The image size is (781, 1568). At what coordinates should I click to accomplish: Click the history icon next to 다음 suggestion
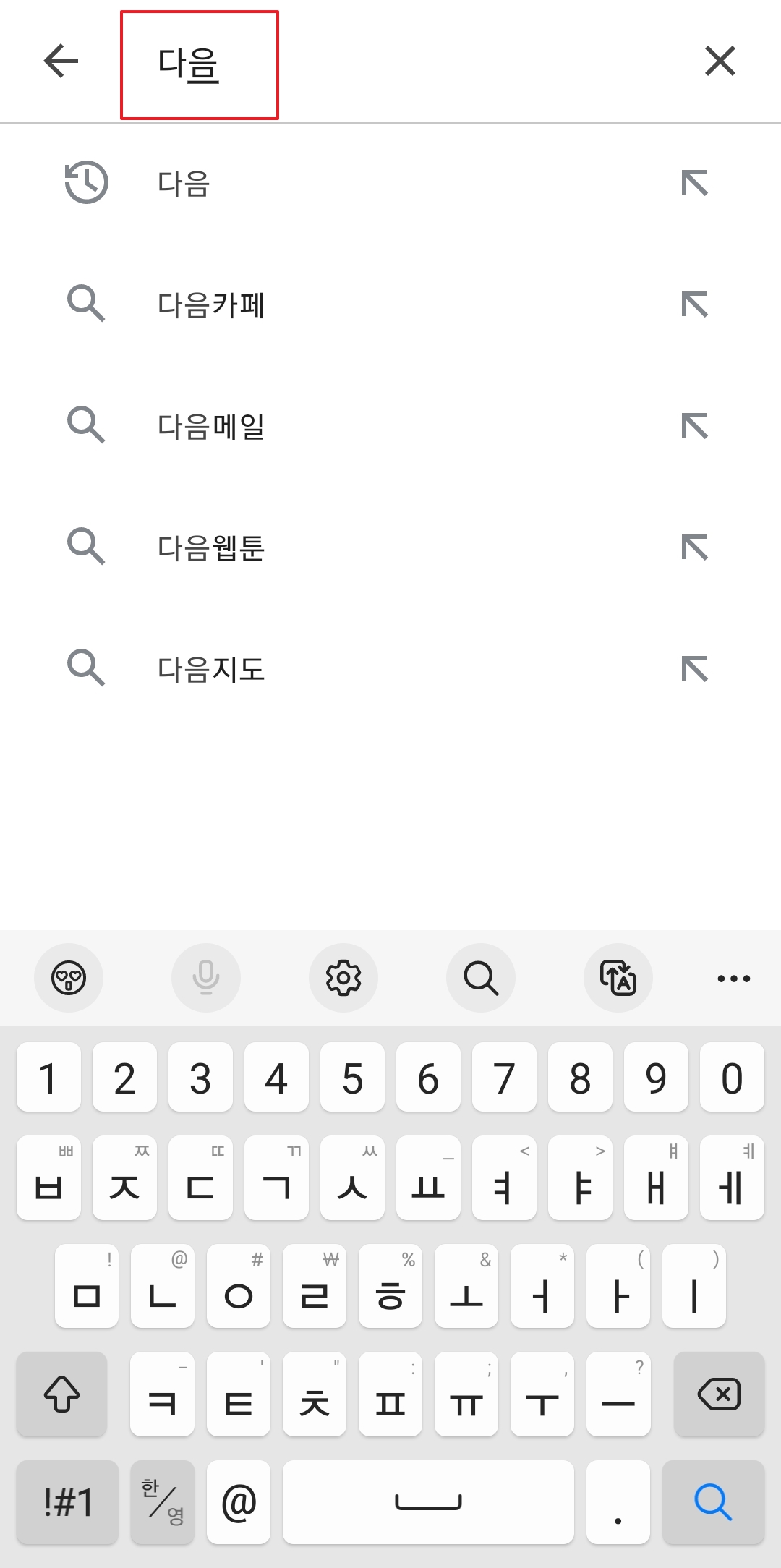click(85, 183)
